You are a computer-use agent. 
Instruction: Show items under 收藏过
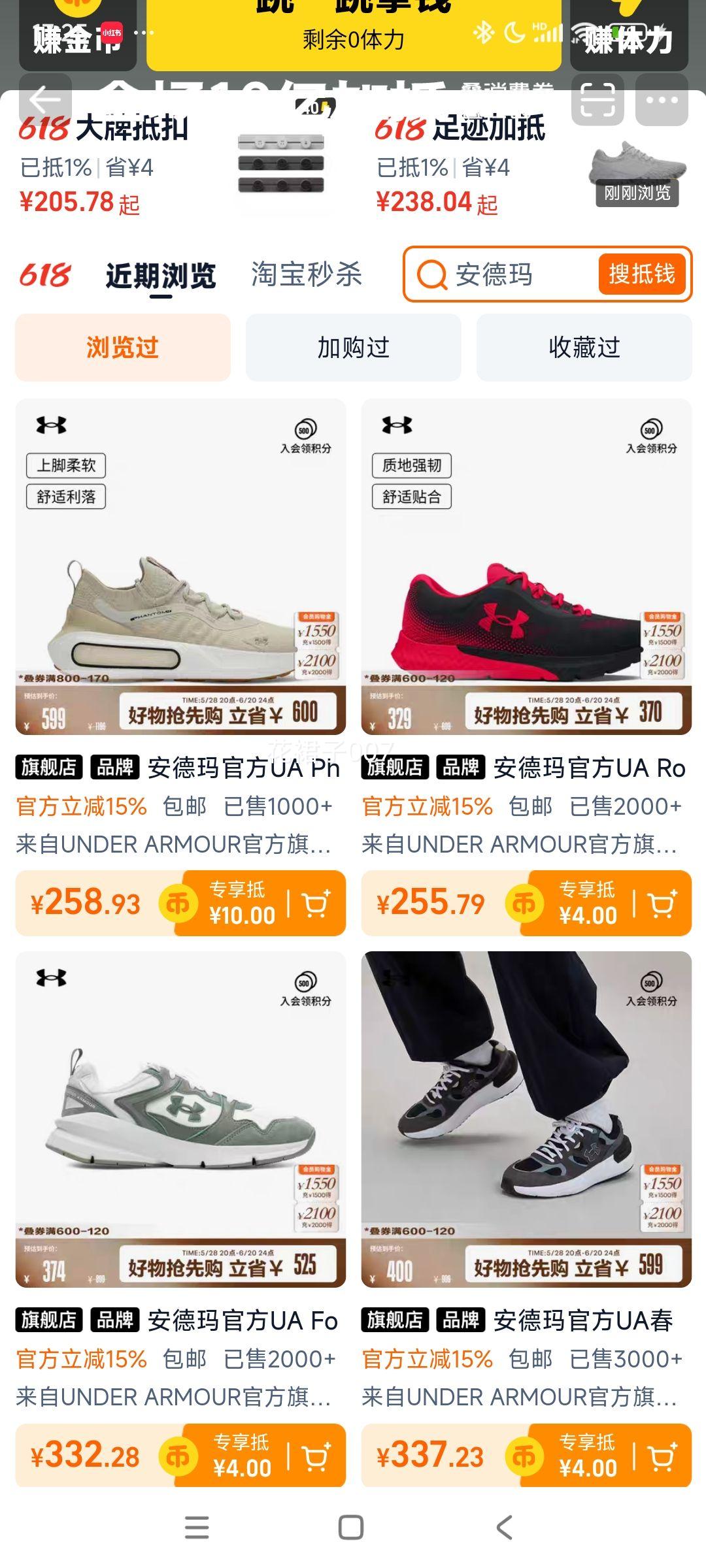(x=584, y=348)
